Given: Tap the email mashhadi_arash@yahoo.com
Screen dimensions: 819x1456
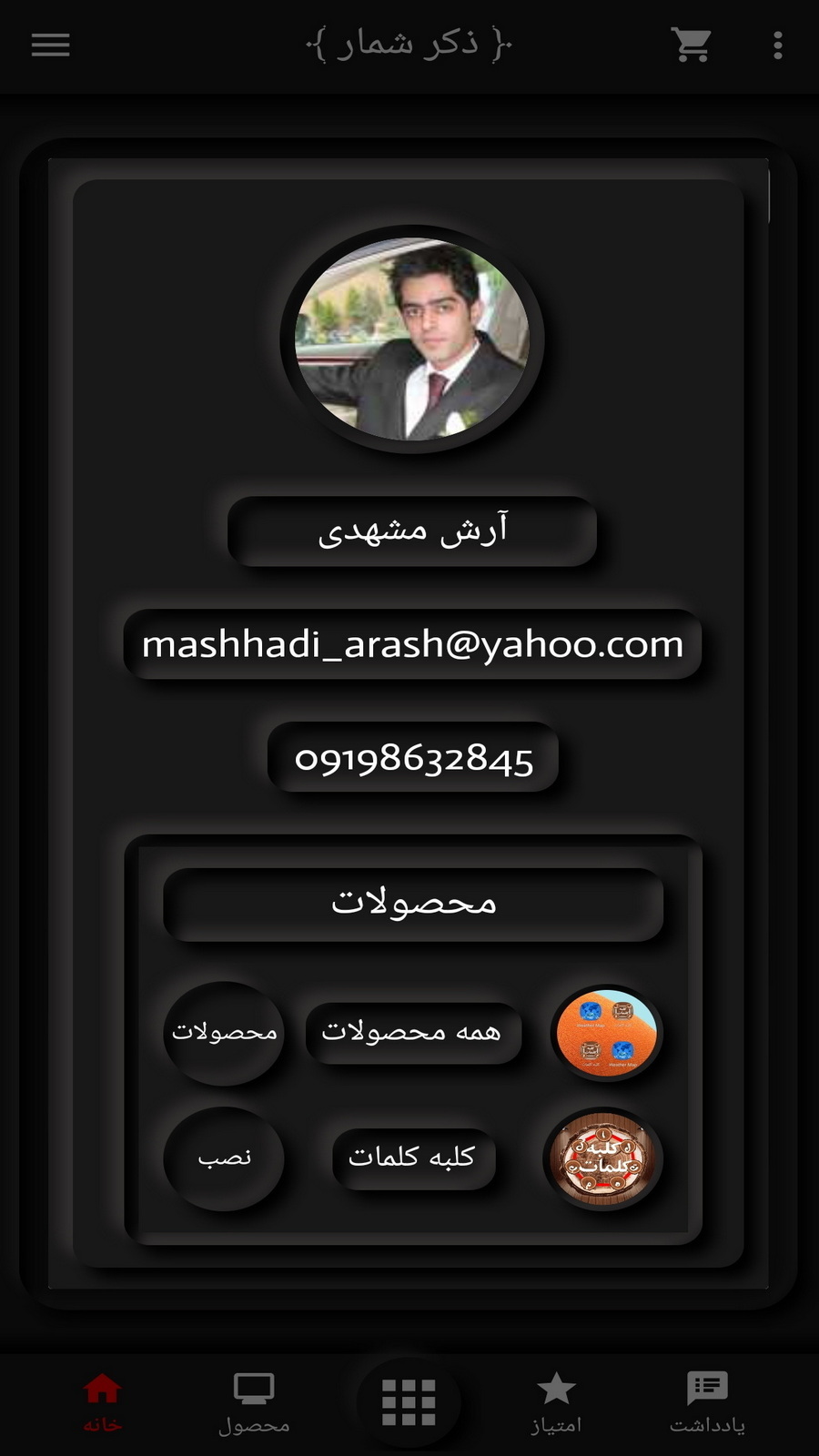Looking at the screenshot, I should coord(412,644).
